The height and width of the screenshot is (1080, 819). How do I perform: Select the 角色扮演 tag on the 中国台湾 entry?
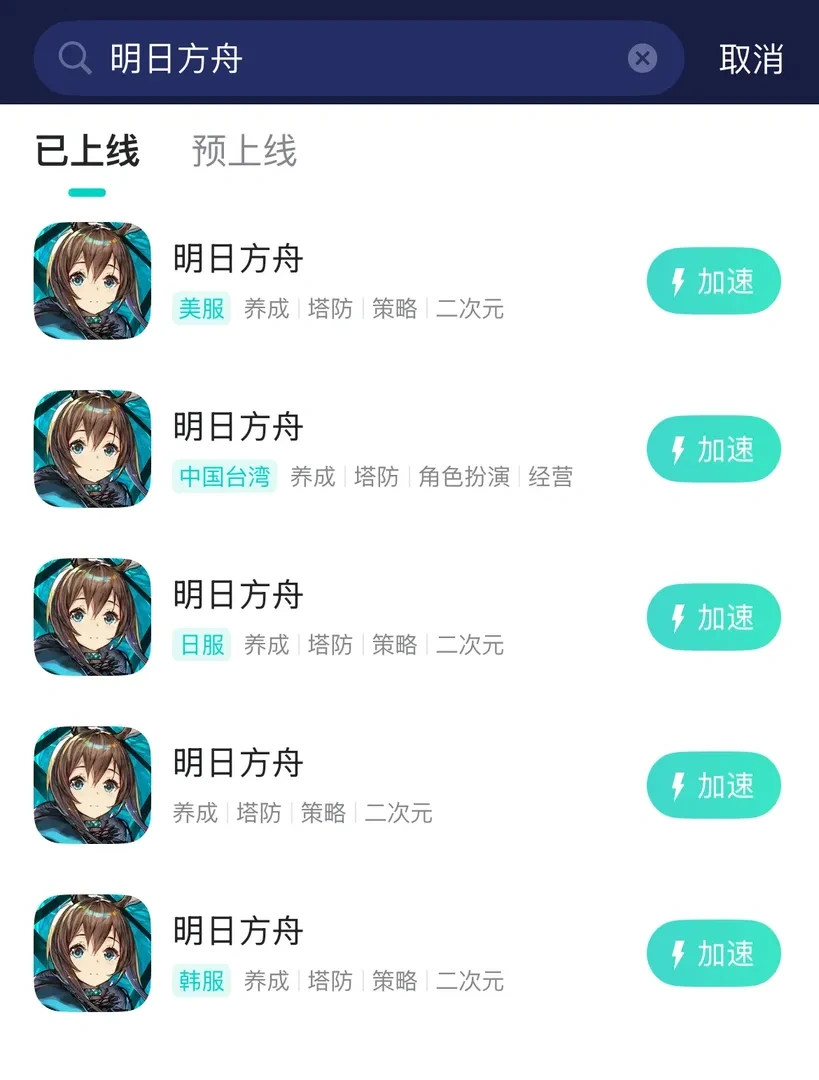465,477
